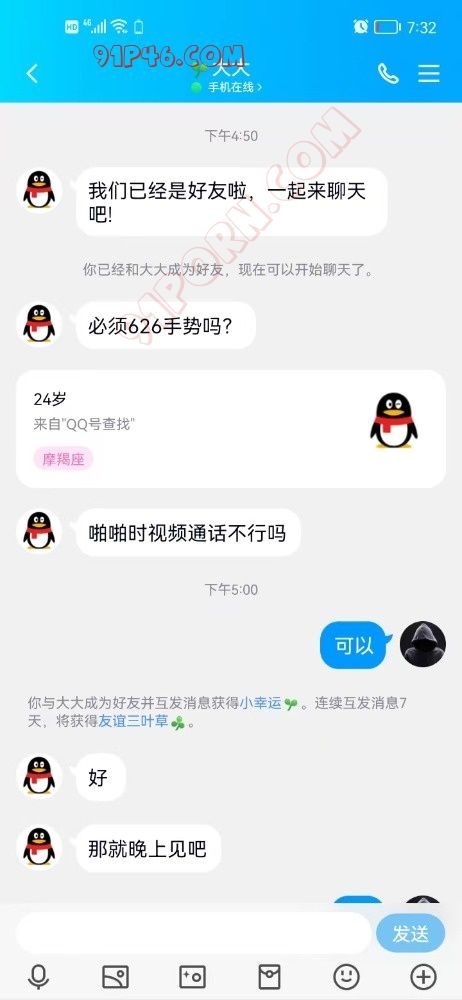Tap the 发送 send button

tap(410, 934)
